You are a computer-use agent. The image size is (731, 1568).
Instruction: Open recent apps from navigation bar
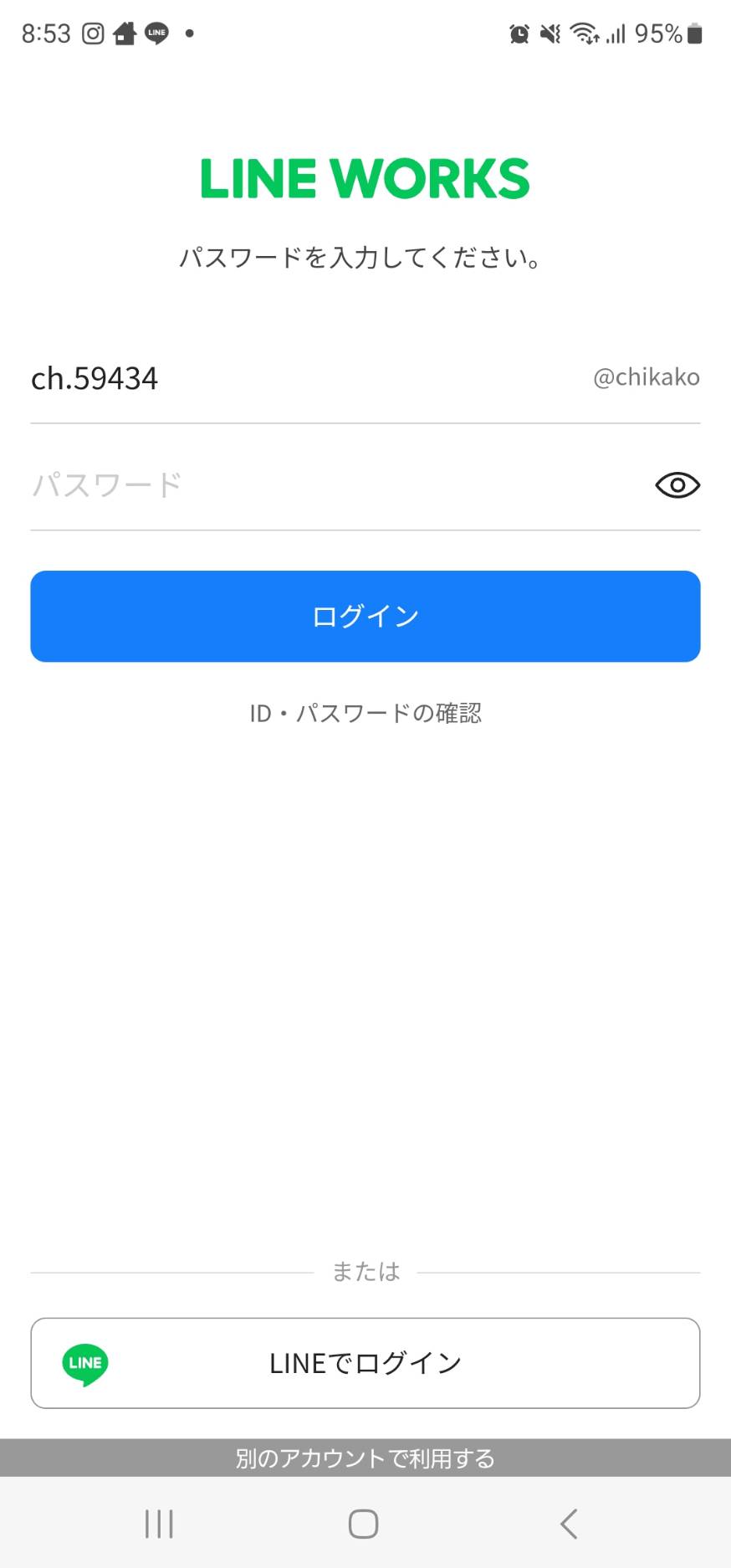[x=159, y=1524]
